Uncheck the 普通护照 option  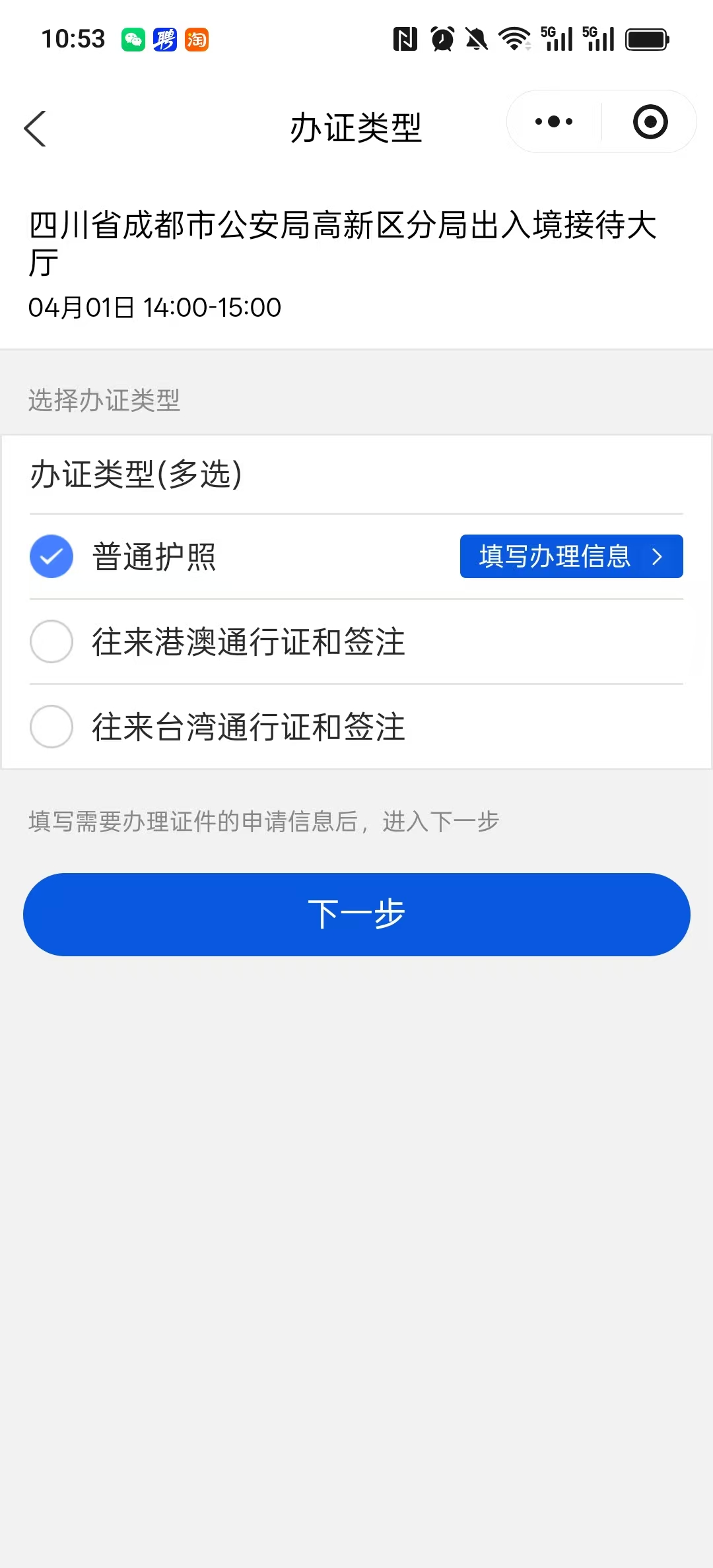click(51, 556)
